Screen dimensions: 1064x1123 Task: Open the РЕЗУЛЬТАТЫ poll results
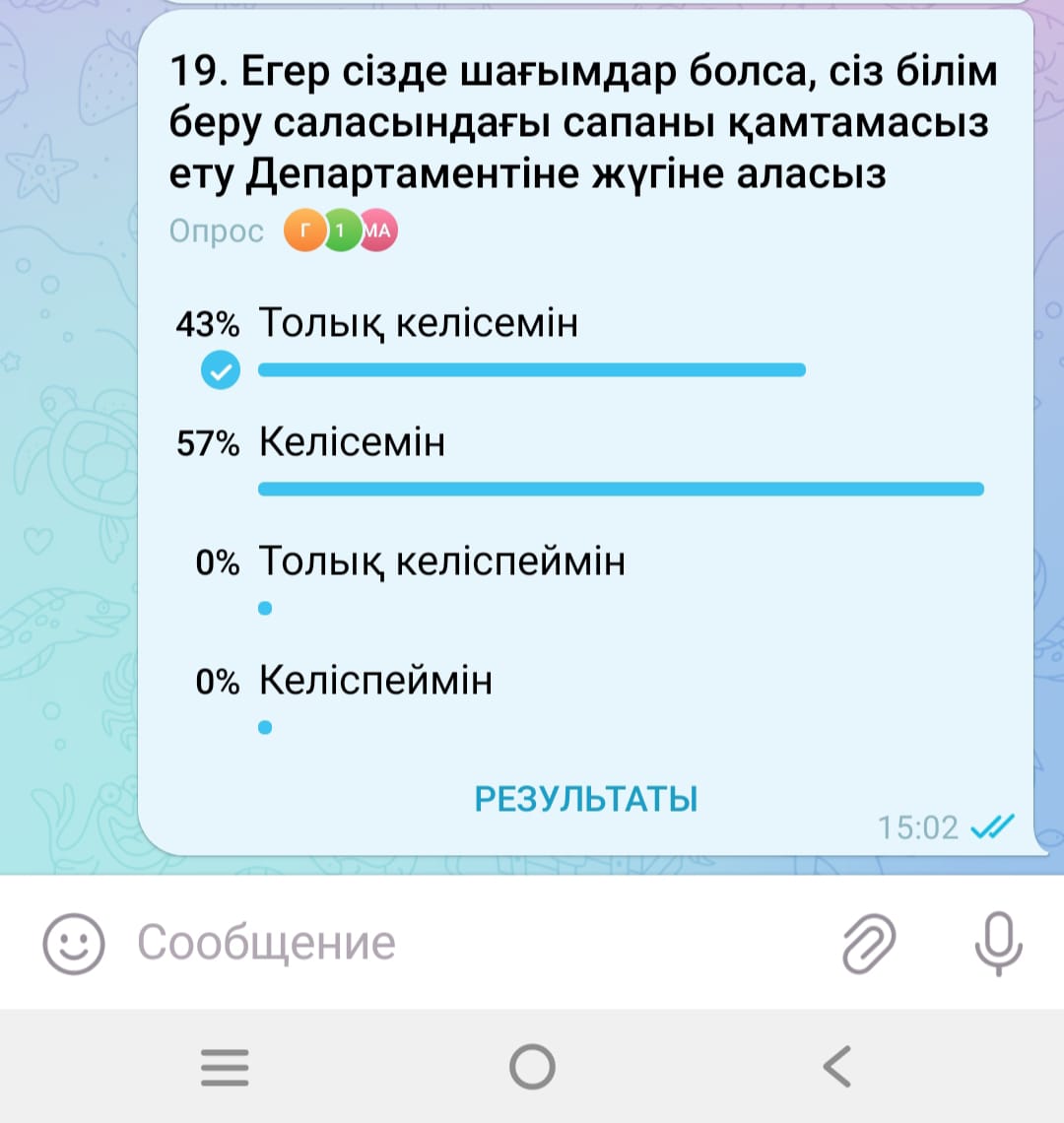point(585,798)
